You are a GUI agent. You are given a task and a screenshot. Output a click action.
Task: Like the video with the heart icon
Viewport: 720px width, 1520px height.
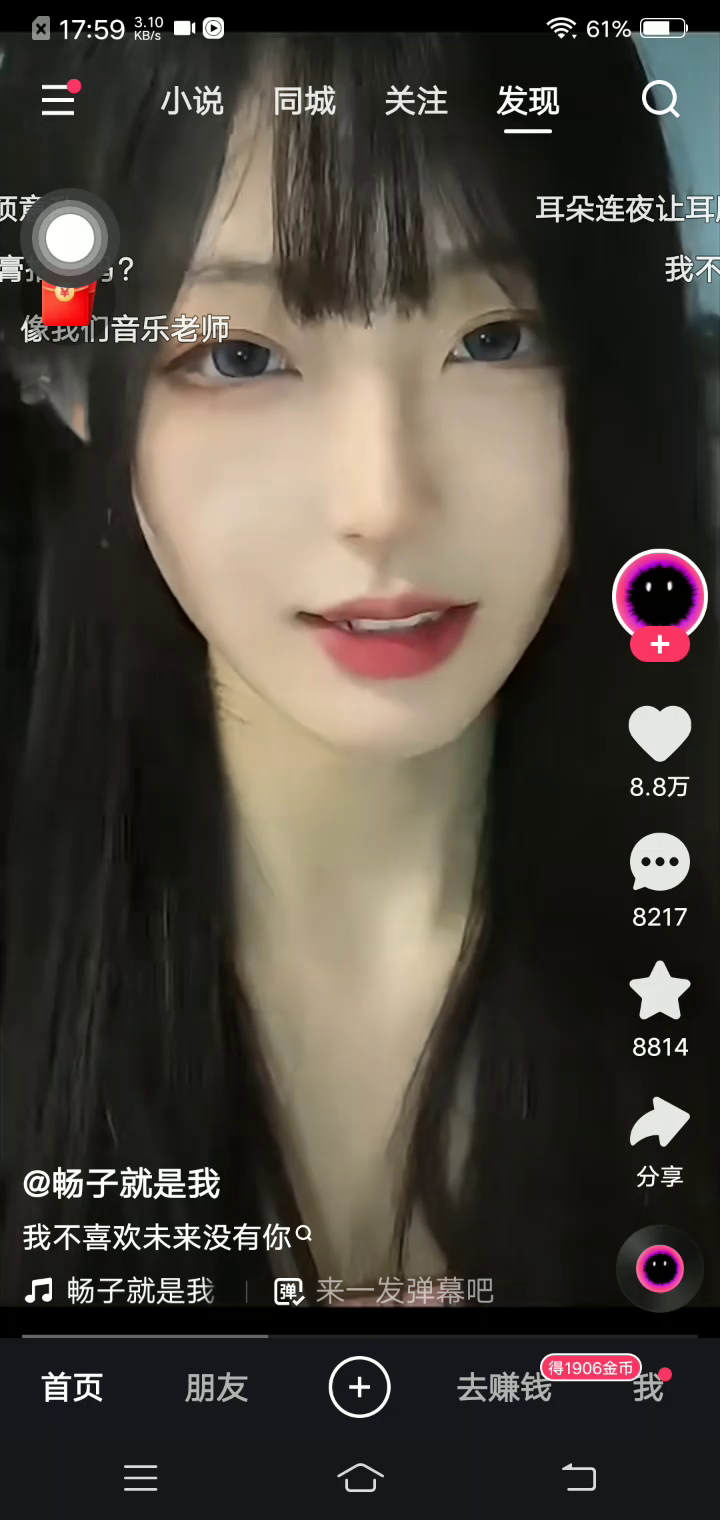coord(660,734)
